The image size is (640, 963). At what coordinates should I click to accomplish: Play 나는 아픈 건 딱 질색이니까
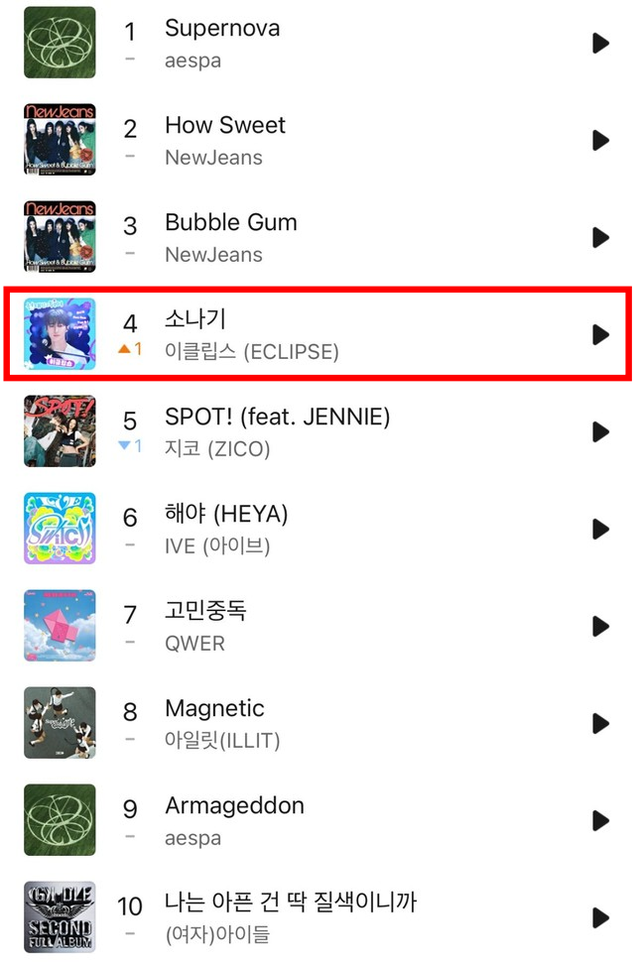pos(600,917)
